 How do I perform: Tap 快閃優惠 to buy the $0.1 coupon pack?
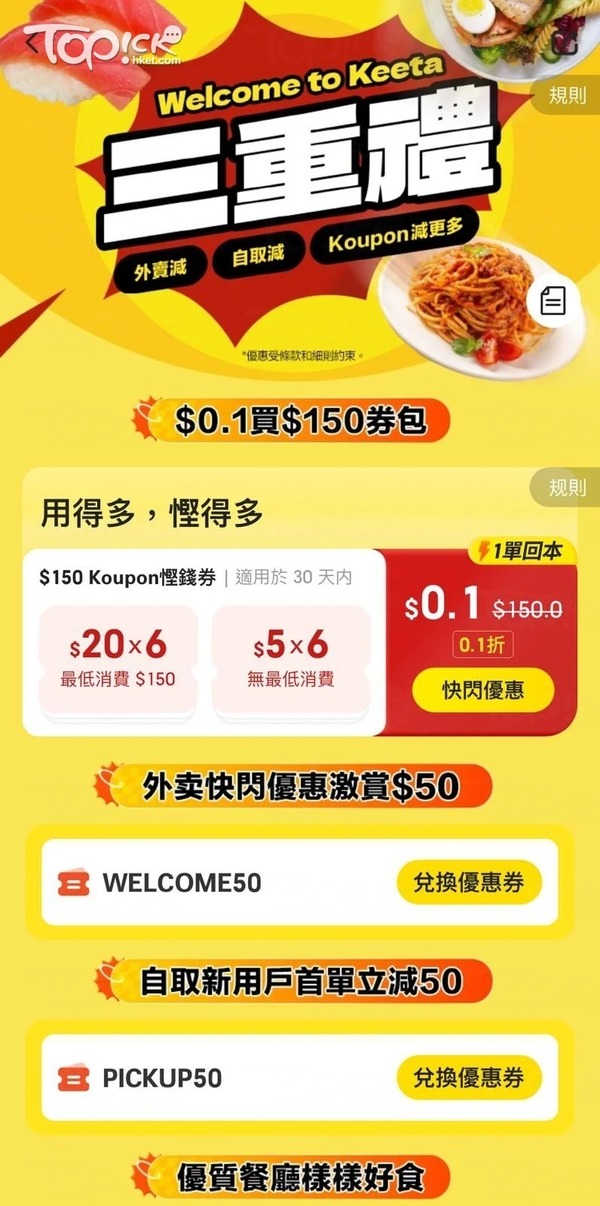(483, 690)
